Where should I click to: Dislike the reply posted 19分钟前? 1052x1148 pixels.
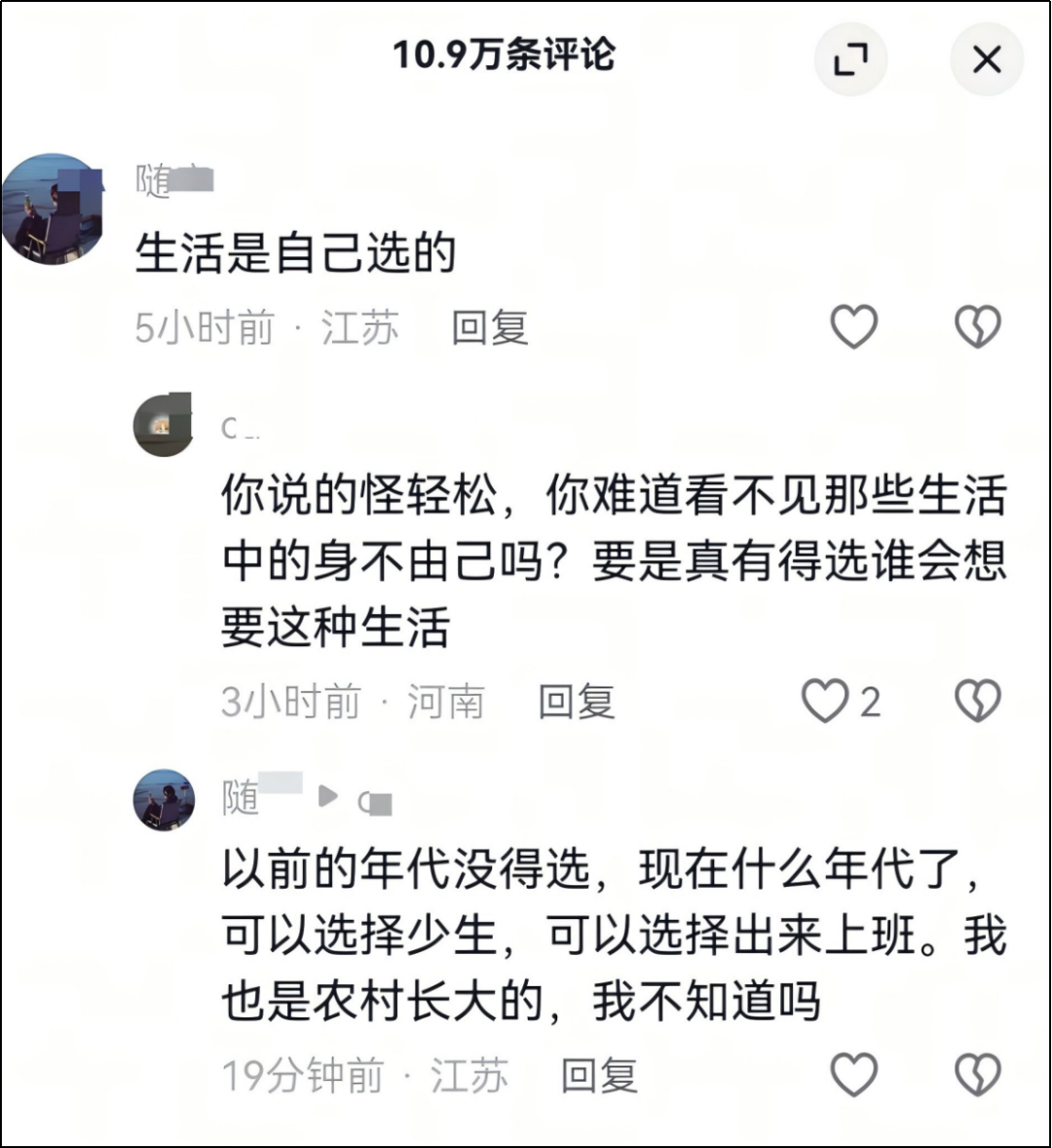tap(978, 1075)
